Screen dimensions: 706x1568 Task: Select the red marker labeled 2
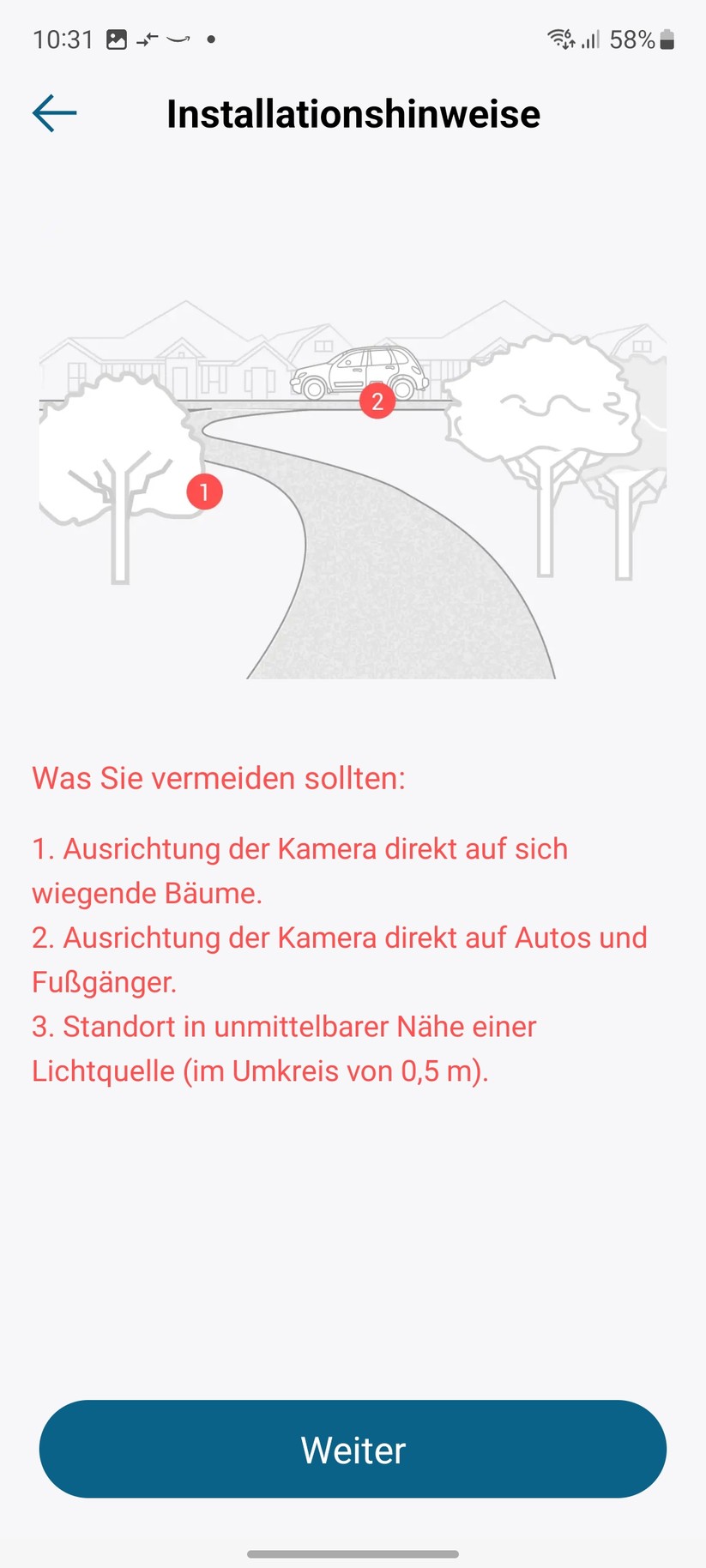coord(377,401)
